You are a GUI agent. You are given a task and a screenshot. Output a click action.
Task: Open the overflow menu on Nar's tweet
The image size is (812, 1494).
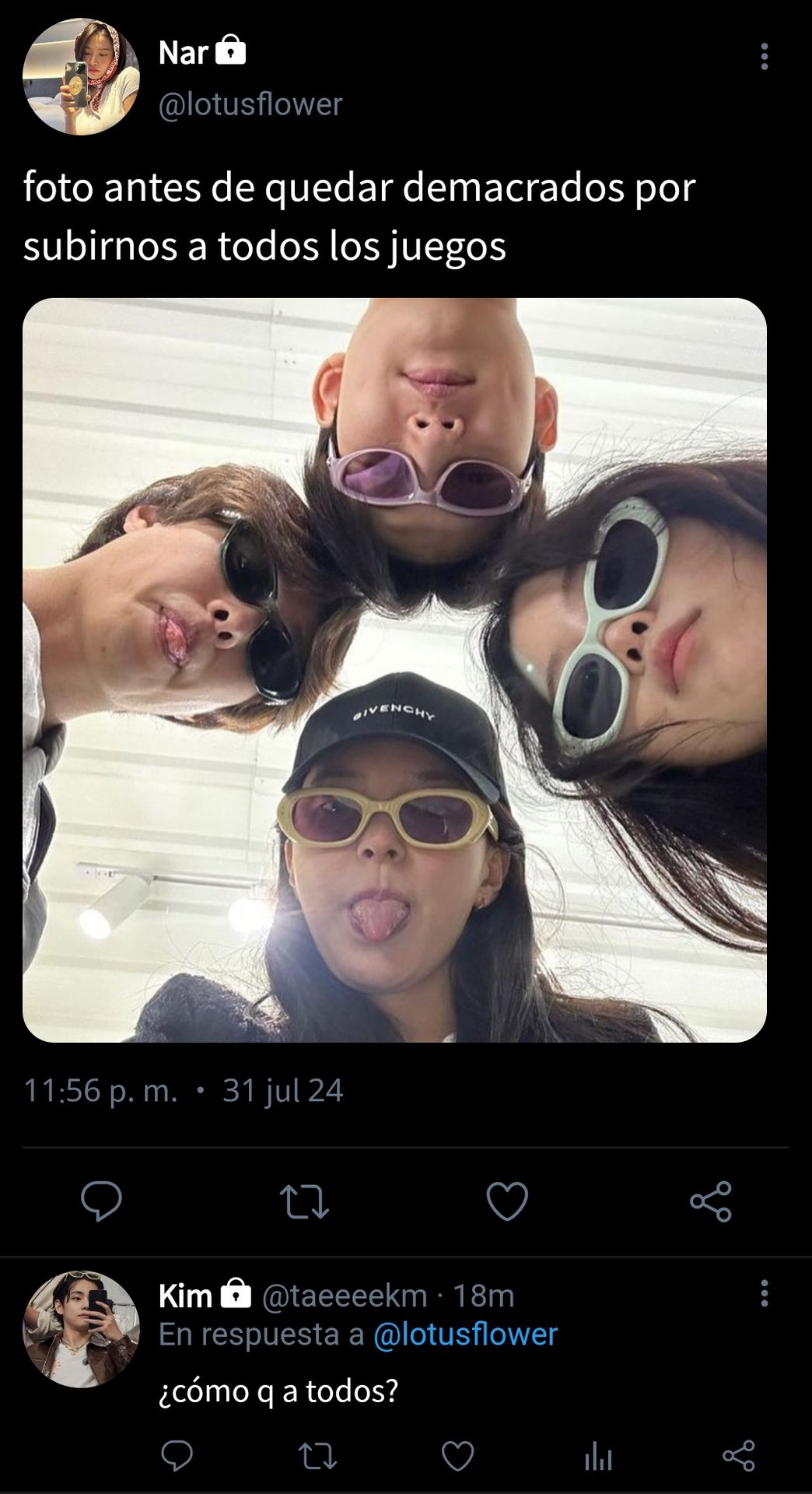[x=765, y=56]
